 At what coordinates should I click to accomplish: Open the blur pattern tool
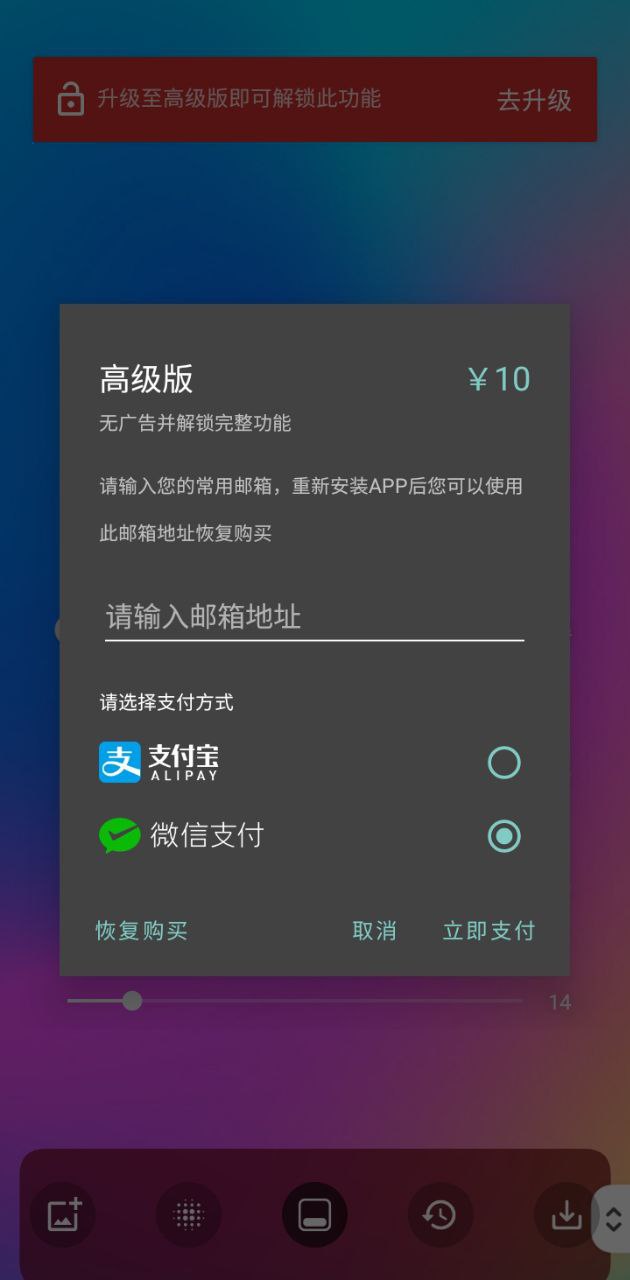188,1215
